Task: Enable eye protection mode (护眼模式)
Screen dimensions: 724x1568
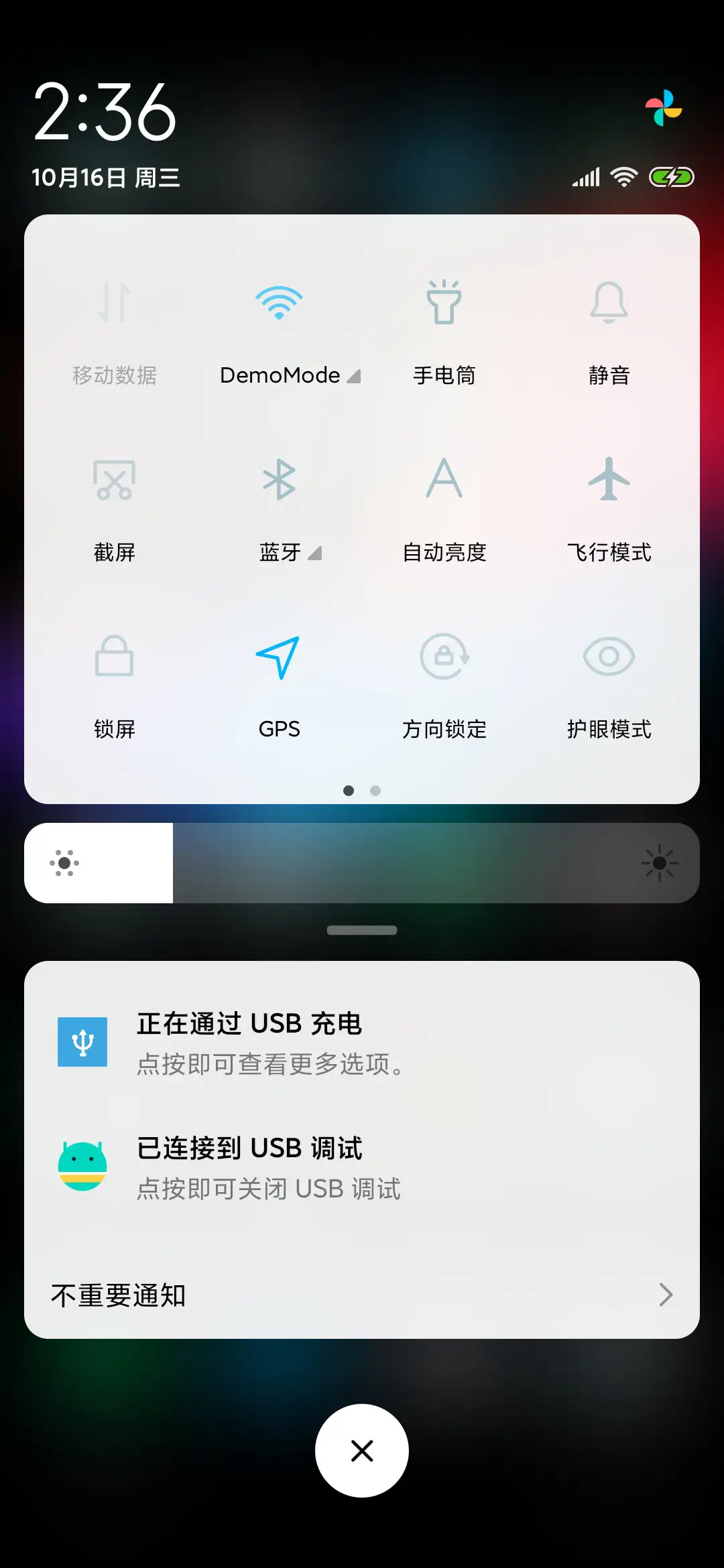Action: click(609, 683)
